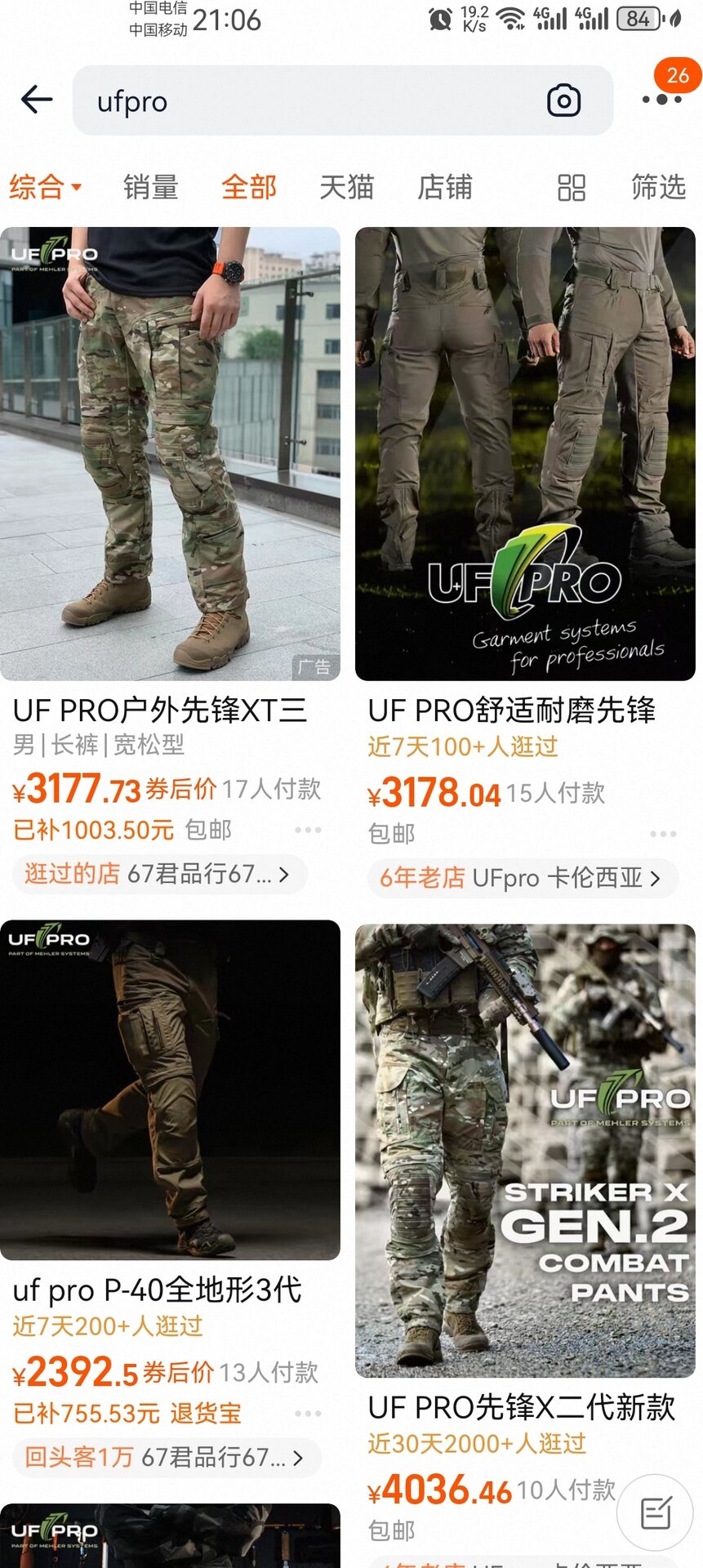
Task: Go back using the arrow icon
Action: coord(37,100)
